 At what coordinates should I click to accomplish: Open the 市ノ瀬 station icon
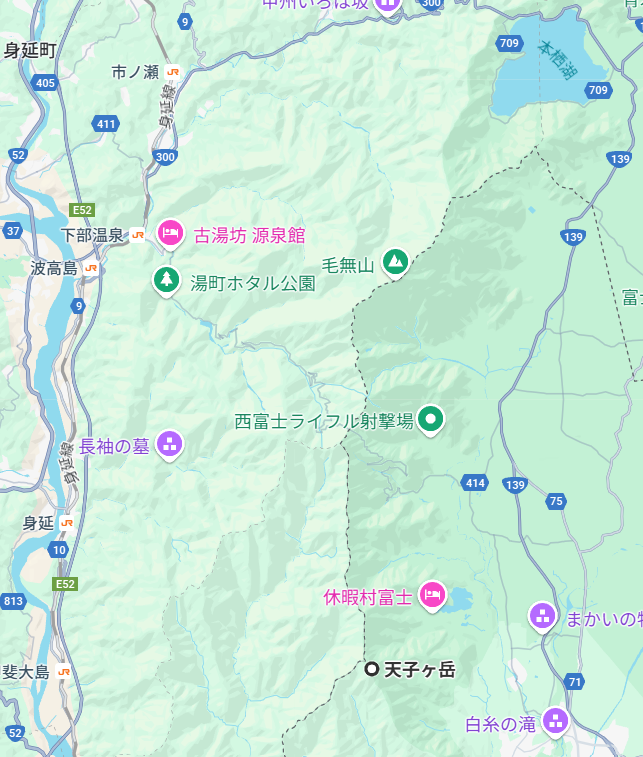pyautogui.click(x=173, y=72)
